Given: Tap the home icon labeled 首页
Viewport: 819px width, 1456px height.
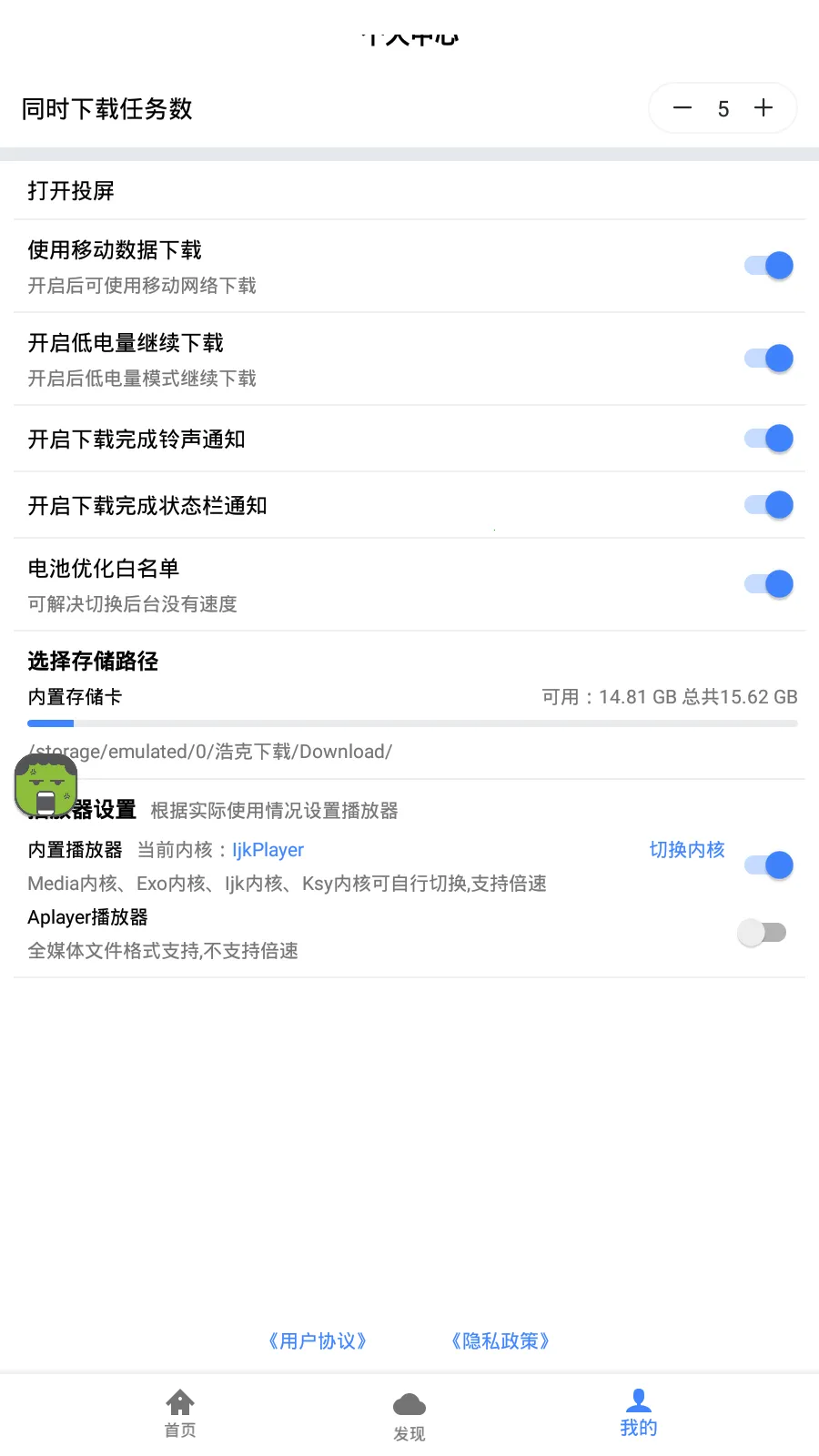Looking at the screenshot, I should [179, 1401].
